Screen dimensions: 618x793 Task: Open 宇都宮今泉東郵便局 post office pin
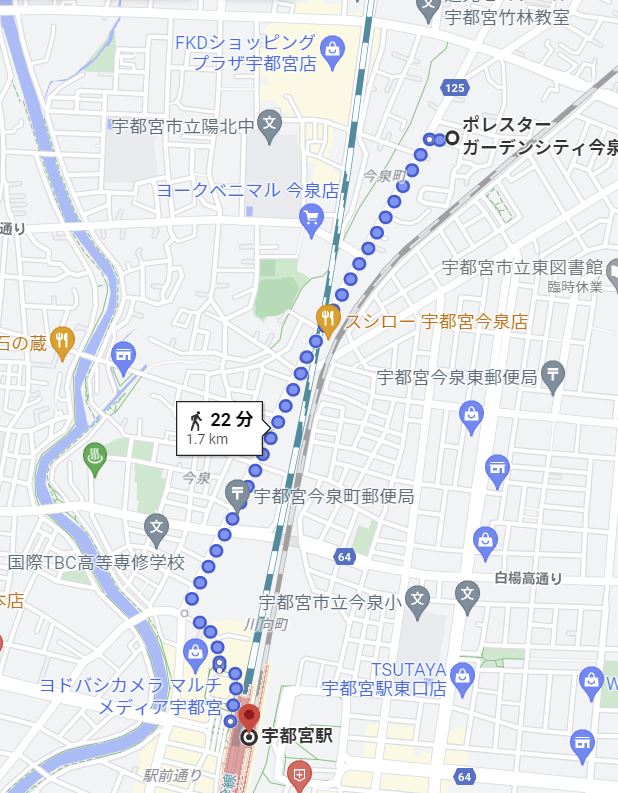click(553, 376)
